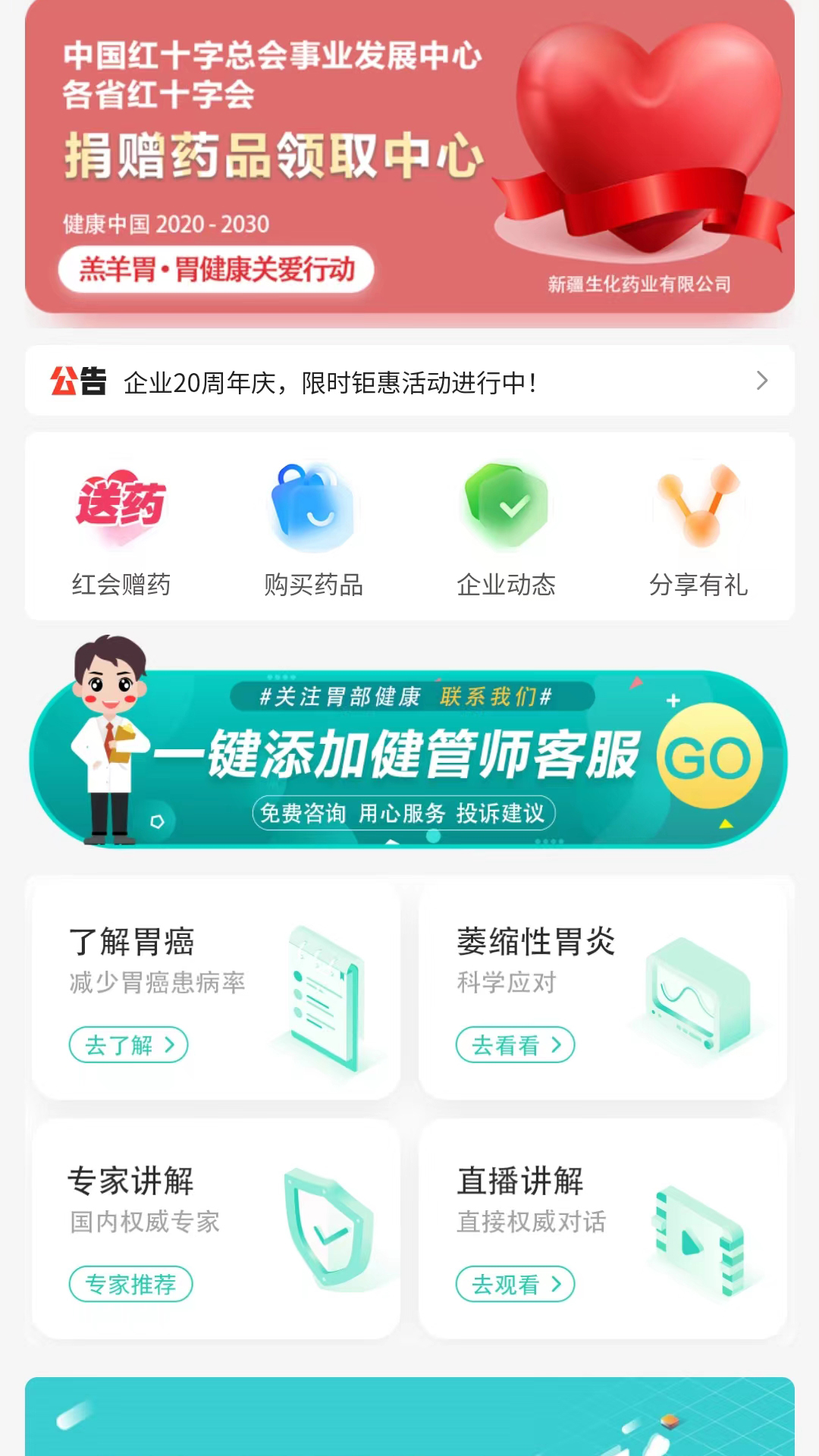Tap 专家推荐 under 专家讲解
Screen dimensions: 819x1456
tap(130, 1284)
